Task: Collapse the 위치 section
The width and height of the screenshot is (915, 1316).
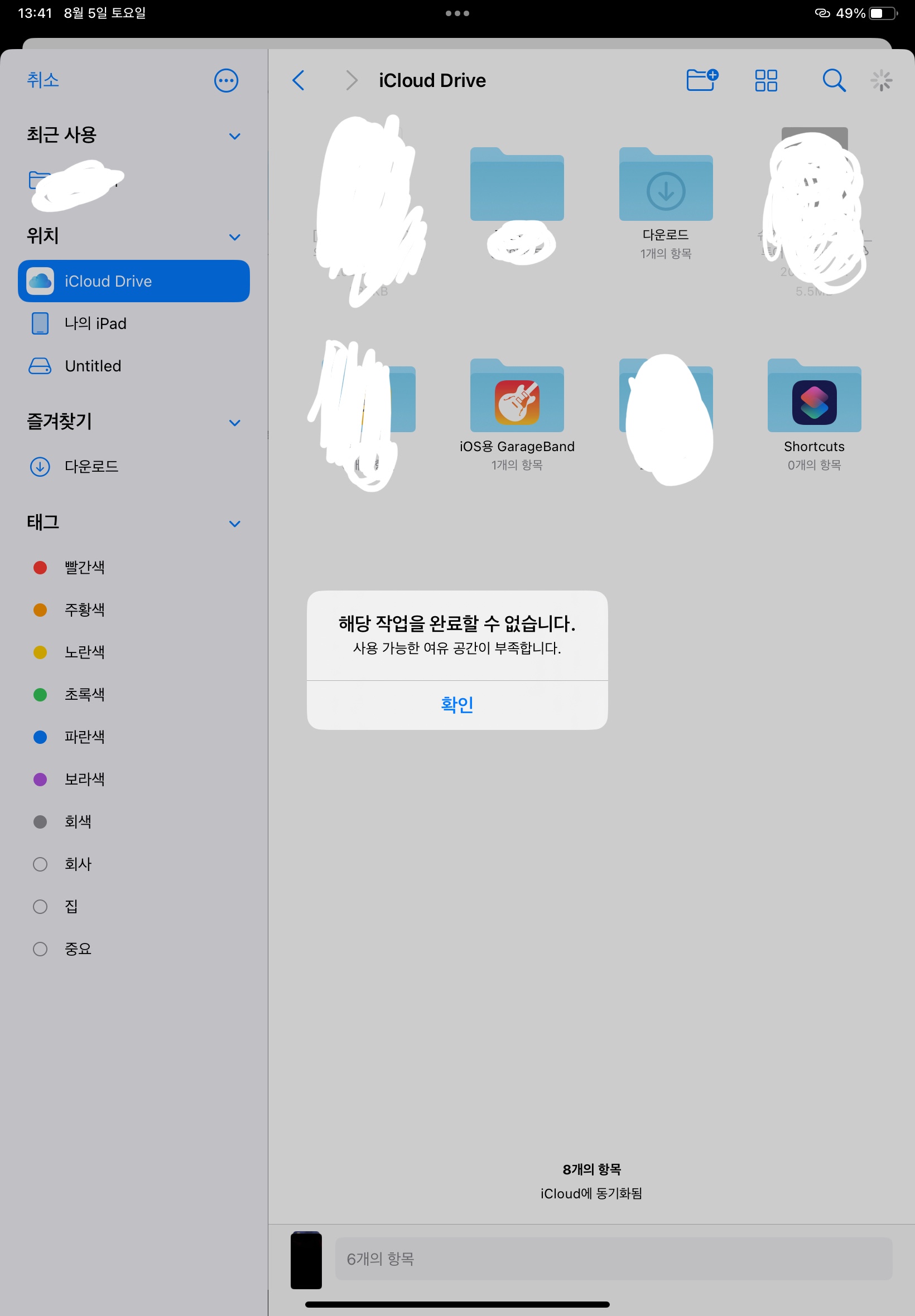Action: point(234,237)
